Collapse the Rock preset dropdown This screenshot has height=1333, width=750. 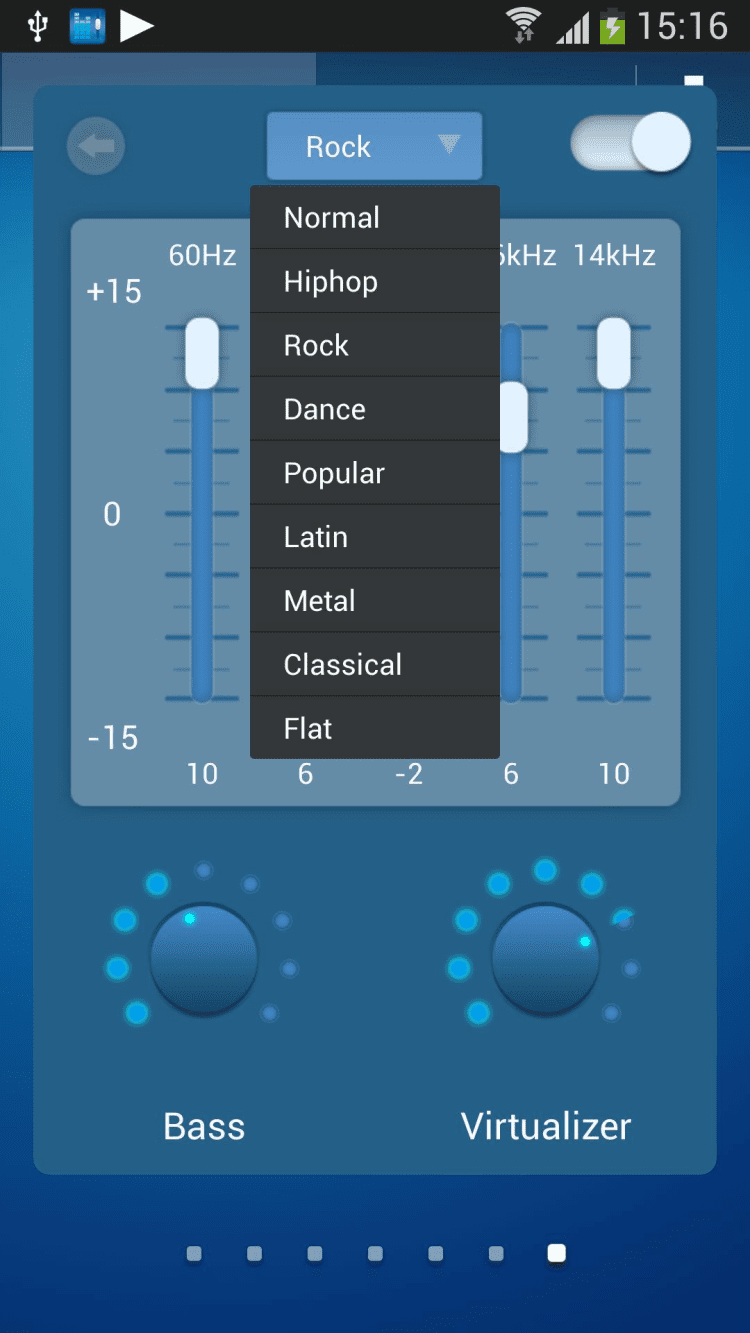coord(374,147)
